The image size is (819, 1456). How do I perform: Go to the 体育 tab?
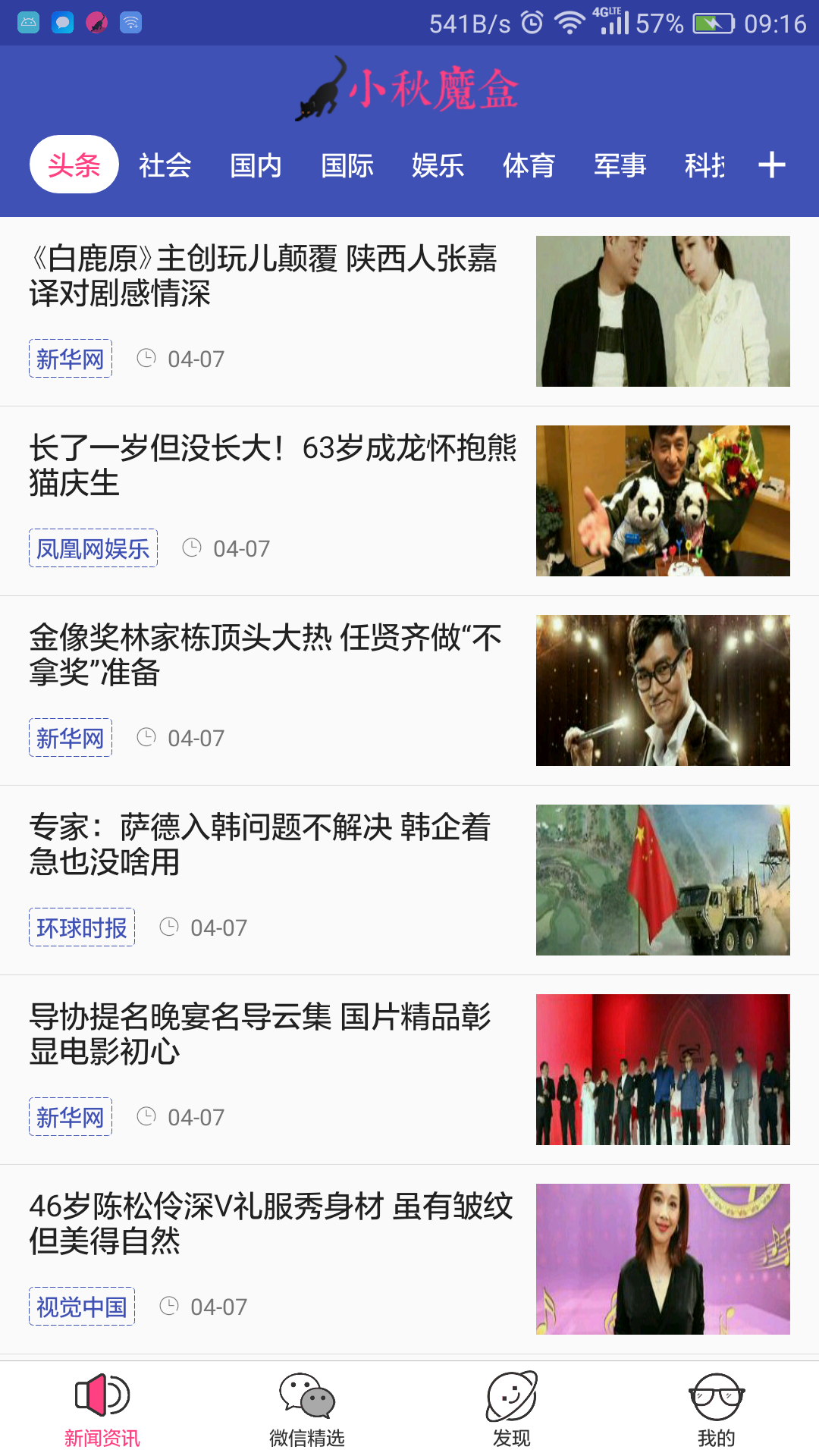(529, 165)
